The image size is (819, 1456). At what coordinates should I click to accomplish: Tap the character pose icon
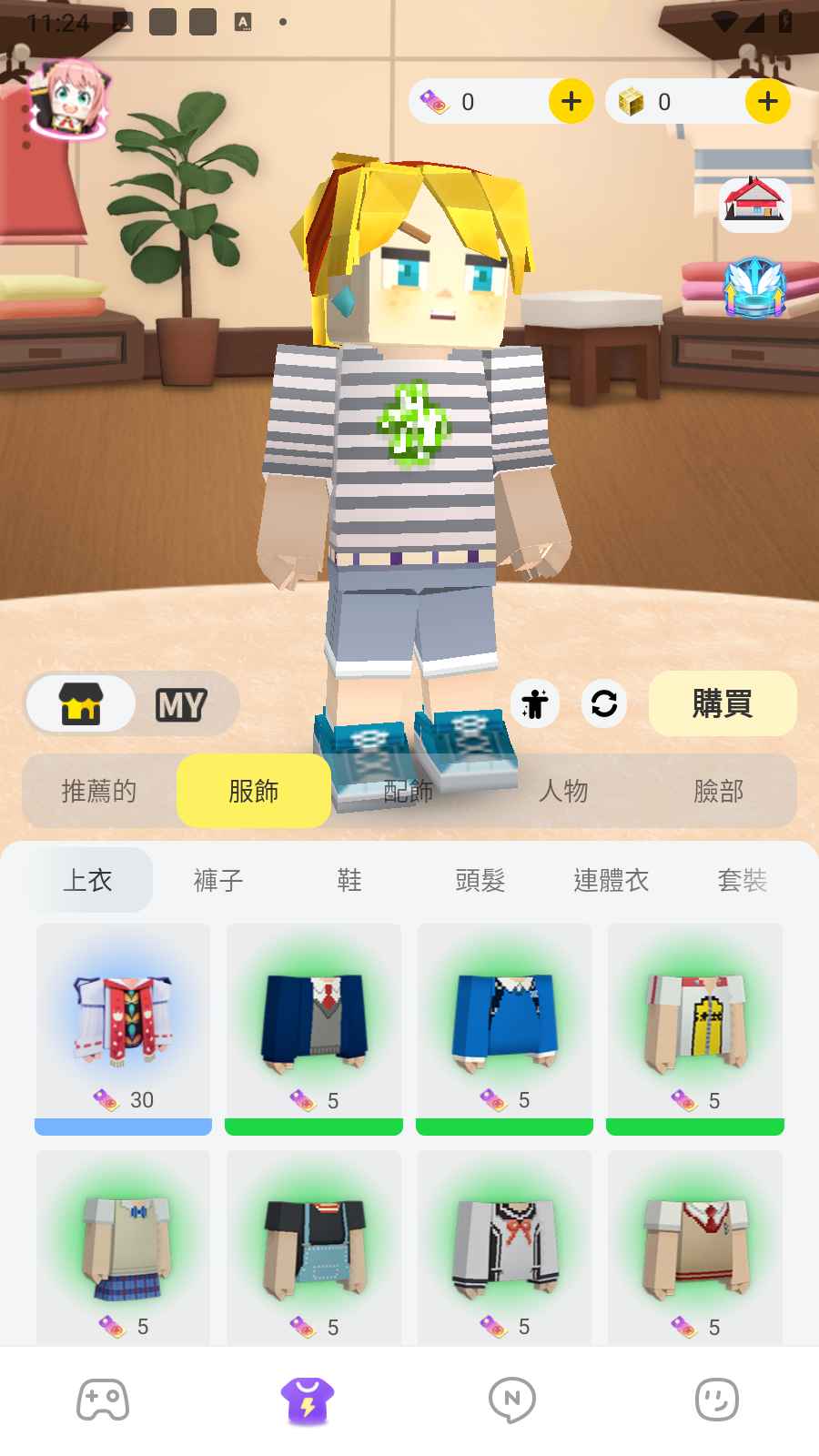pyautogui.click(x=534, y=703)
